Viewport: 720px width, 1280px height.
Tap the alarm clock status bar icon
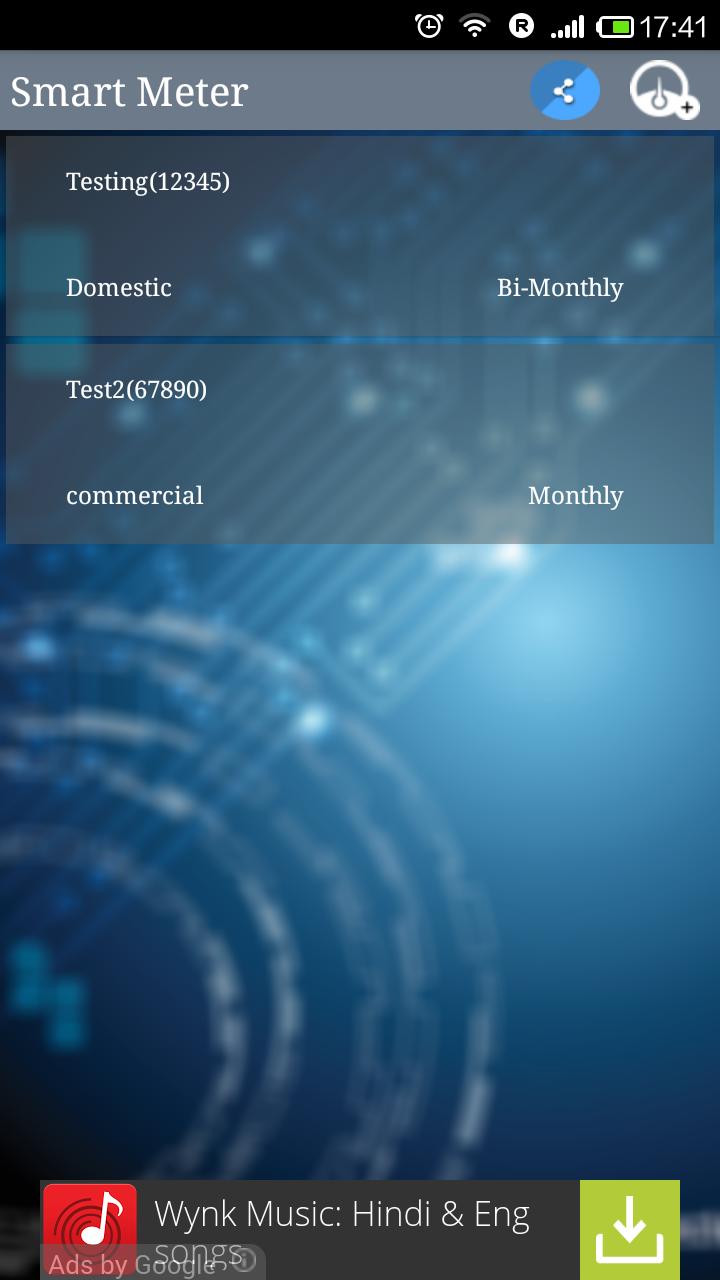[x=428, y=26]
